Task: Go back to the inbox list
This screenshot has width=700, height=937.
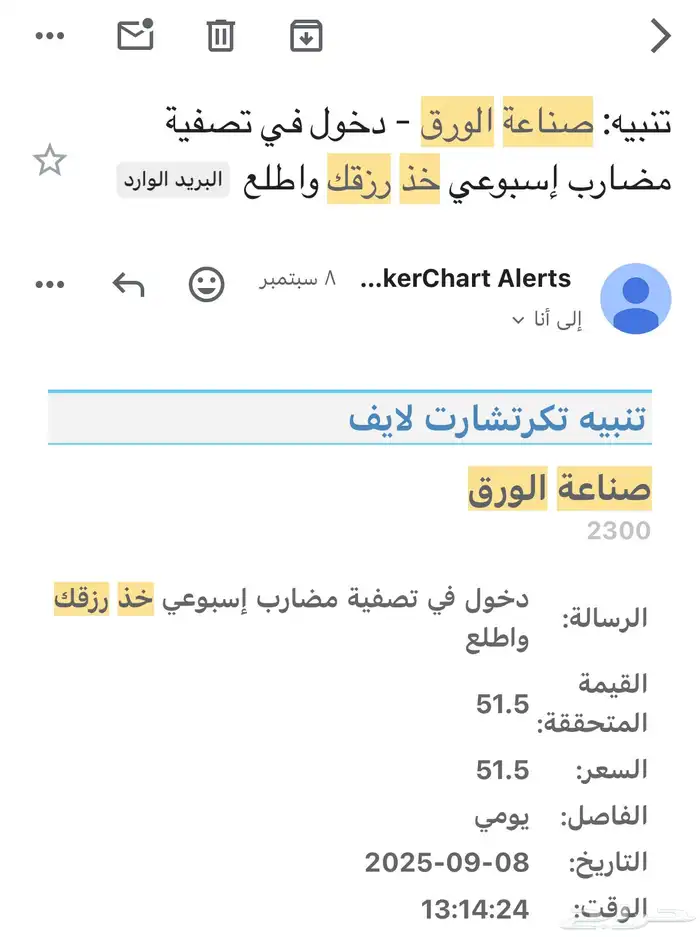Action: [660, 36]
